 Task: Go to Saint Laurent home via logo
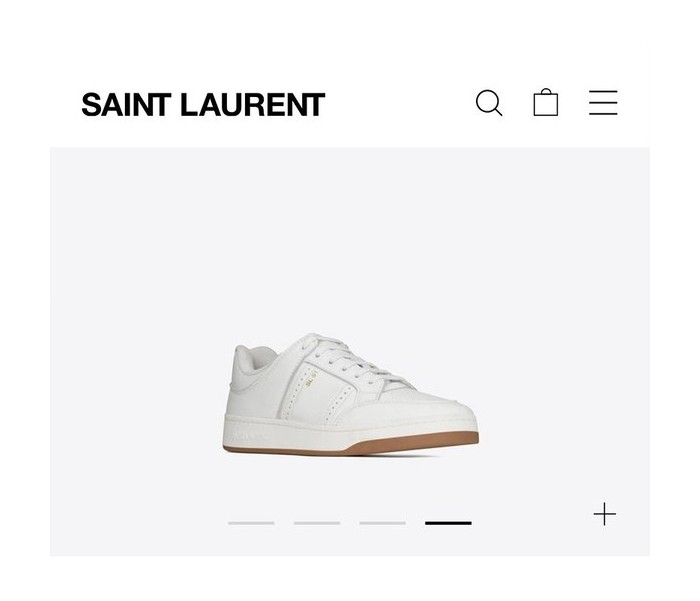pyautogui.click(x=203, y=105)
